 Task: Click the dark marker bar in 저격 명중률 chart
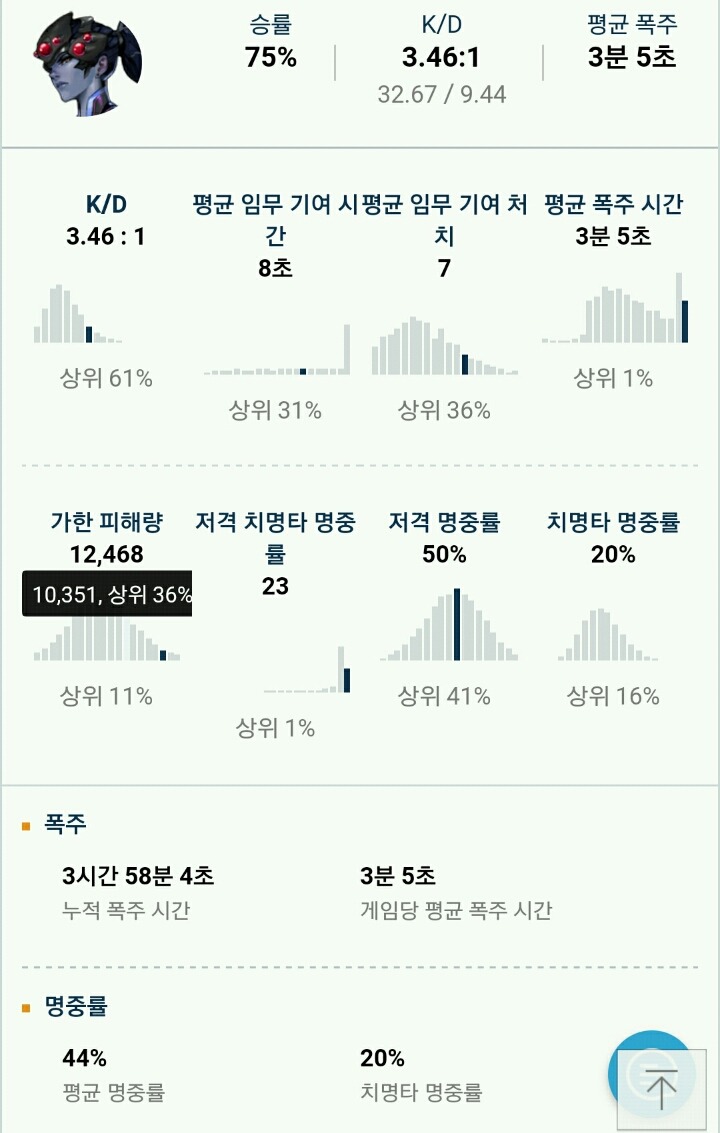(x=457, y=625)
